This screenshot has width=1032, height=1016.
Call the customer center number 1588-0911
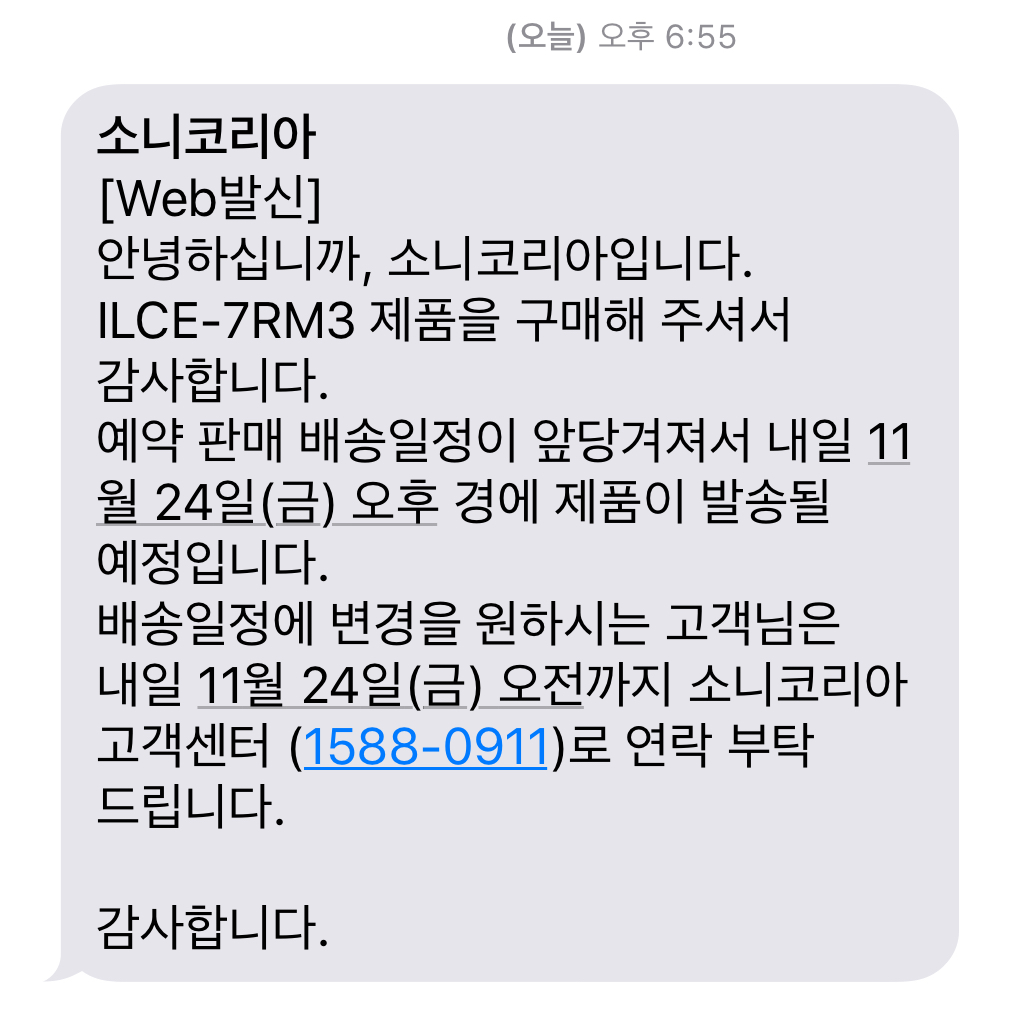coord(426,747)
